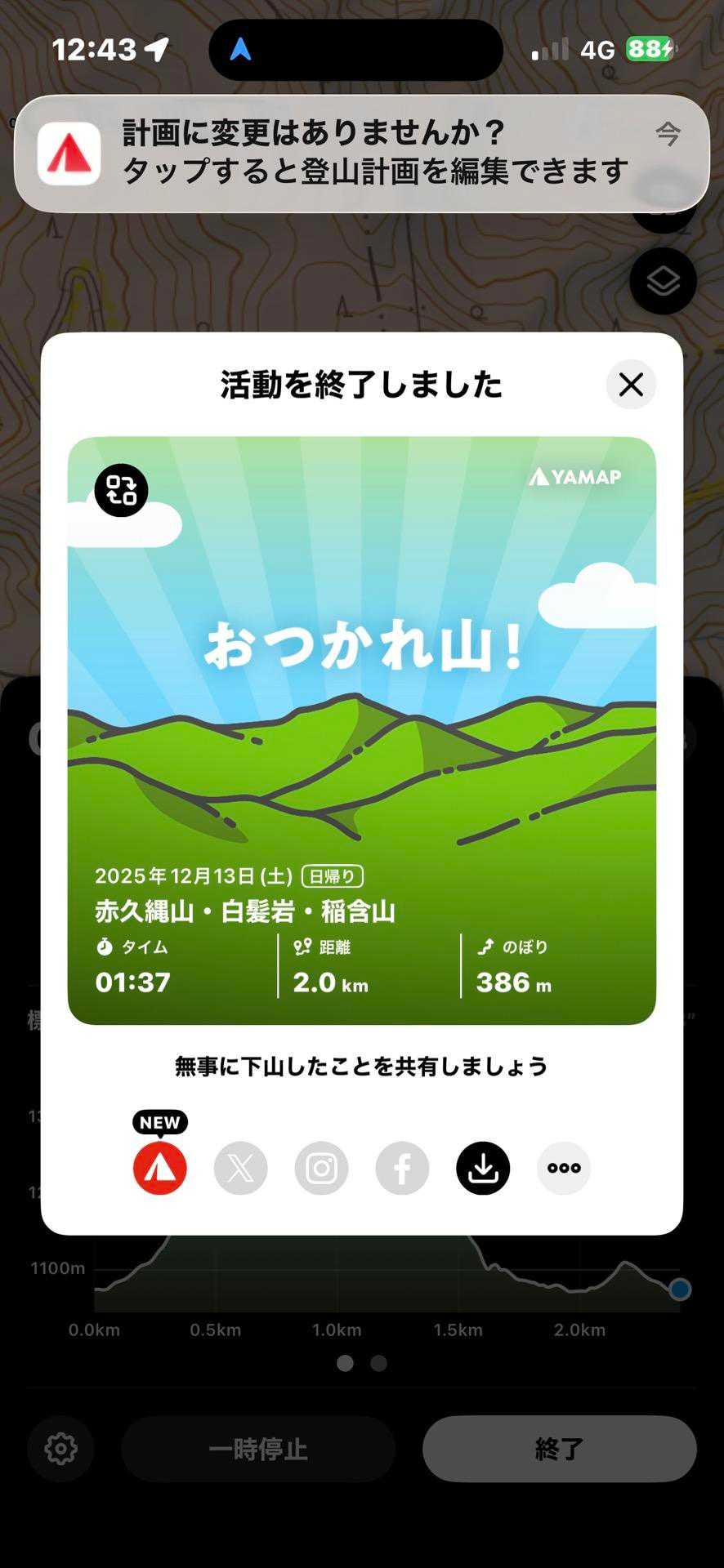The height and width of the screenshot is (1568, 724).
Task: Tap the 一時停止 pause button
Action: click(258, 1449)
